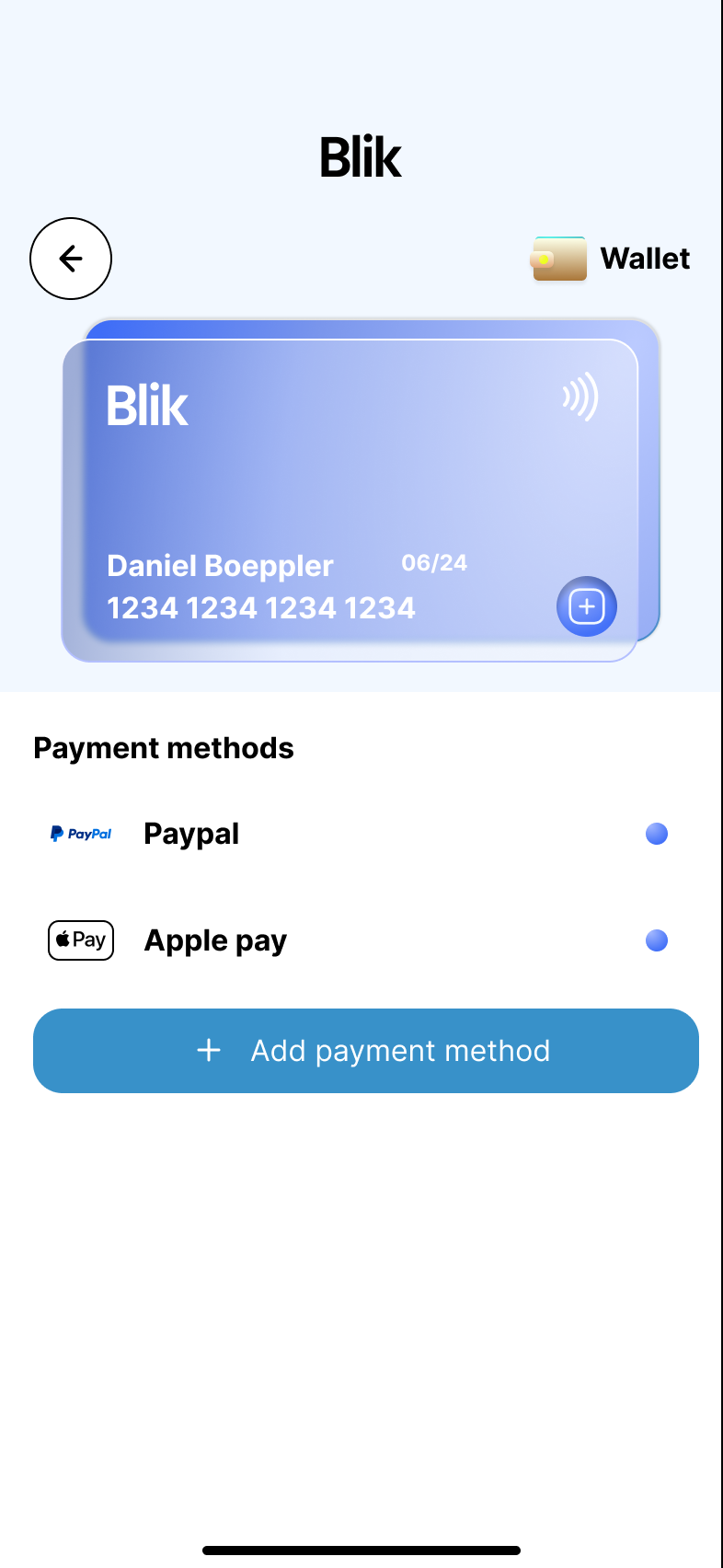Click the plus icon inside Add payment method

(x=210, y=1049)
